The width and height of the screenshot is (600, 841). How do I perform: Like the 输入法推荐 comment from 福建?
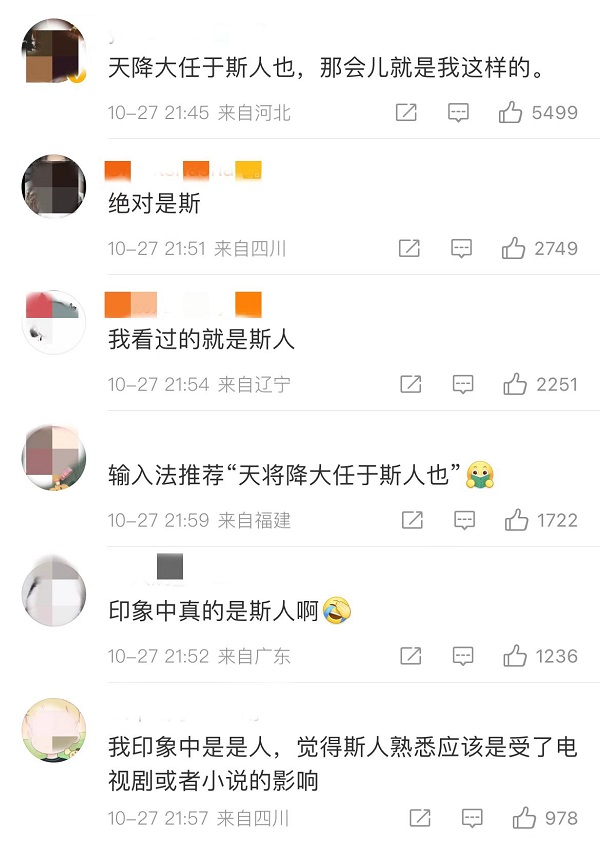517,520
